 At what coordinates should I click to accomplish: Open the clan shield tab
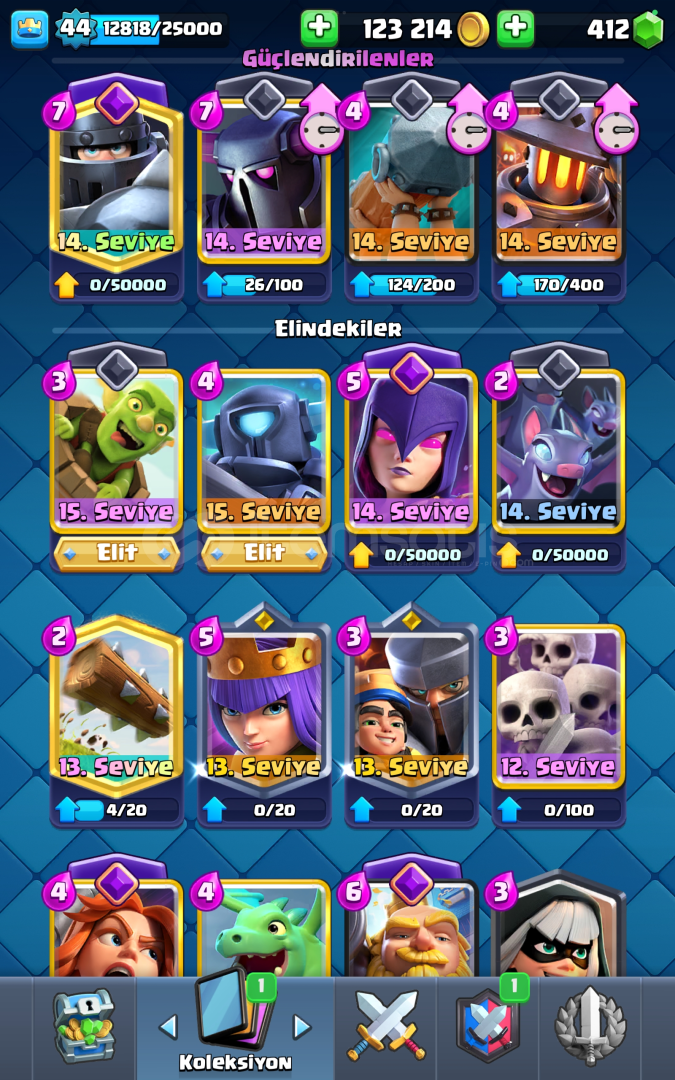coord(488,1025)
